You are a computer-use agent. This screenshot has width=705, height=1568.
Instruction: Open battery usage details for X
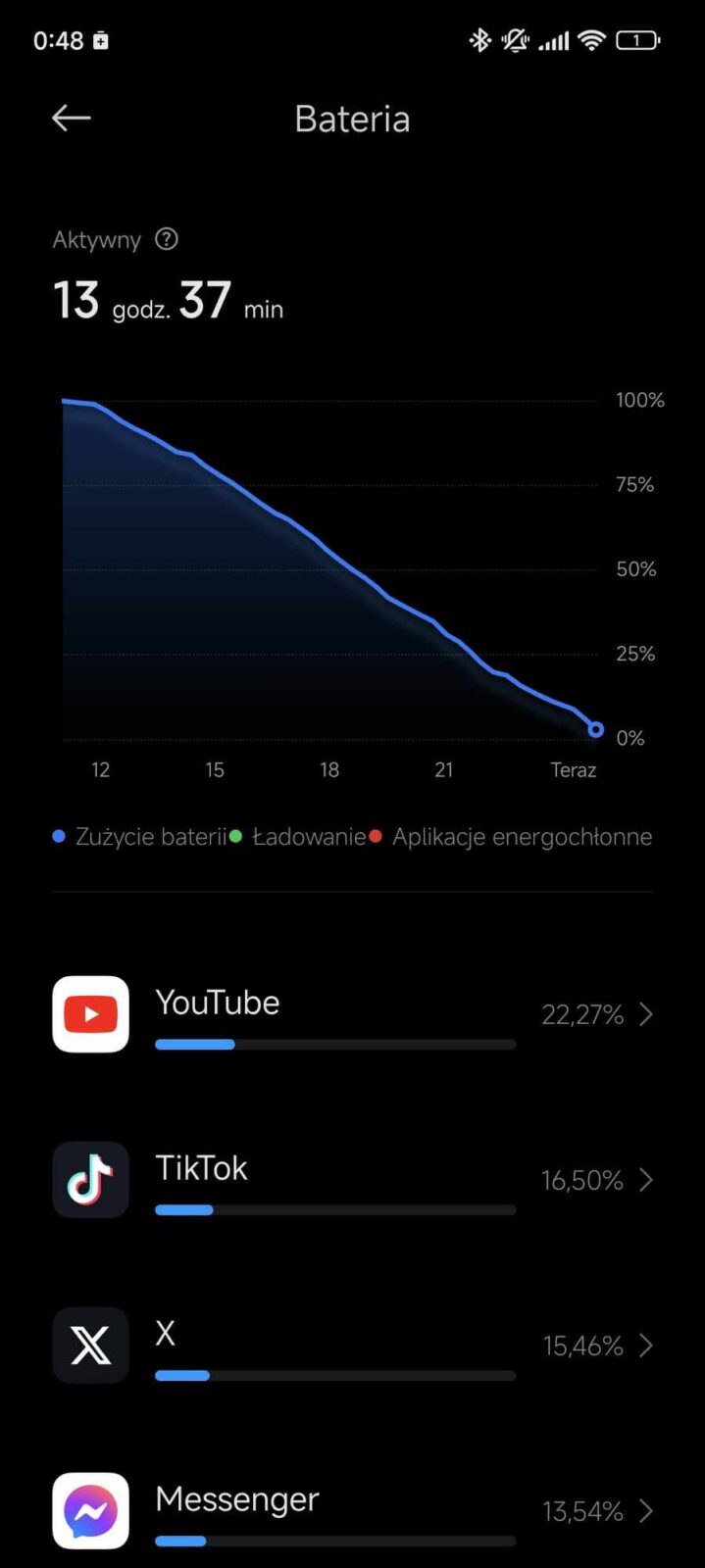(351, 1346)
